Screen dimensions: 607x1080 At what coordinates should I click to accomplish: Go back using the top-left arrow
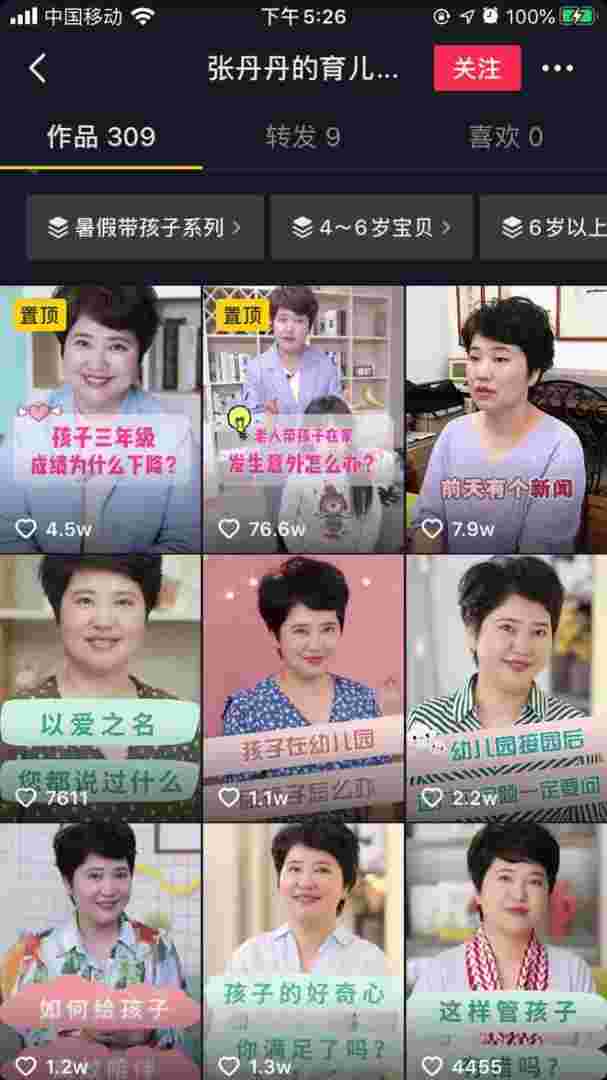pos(38,68)
